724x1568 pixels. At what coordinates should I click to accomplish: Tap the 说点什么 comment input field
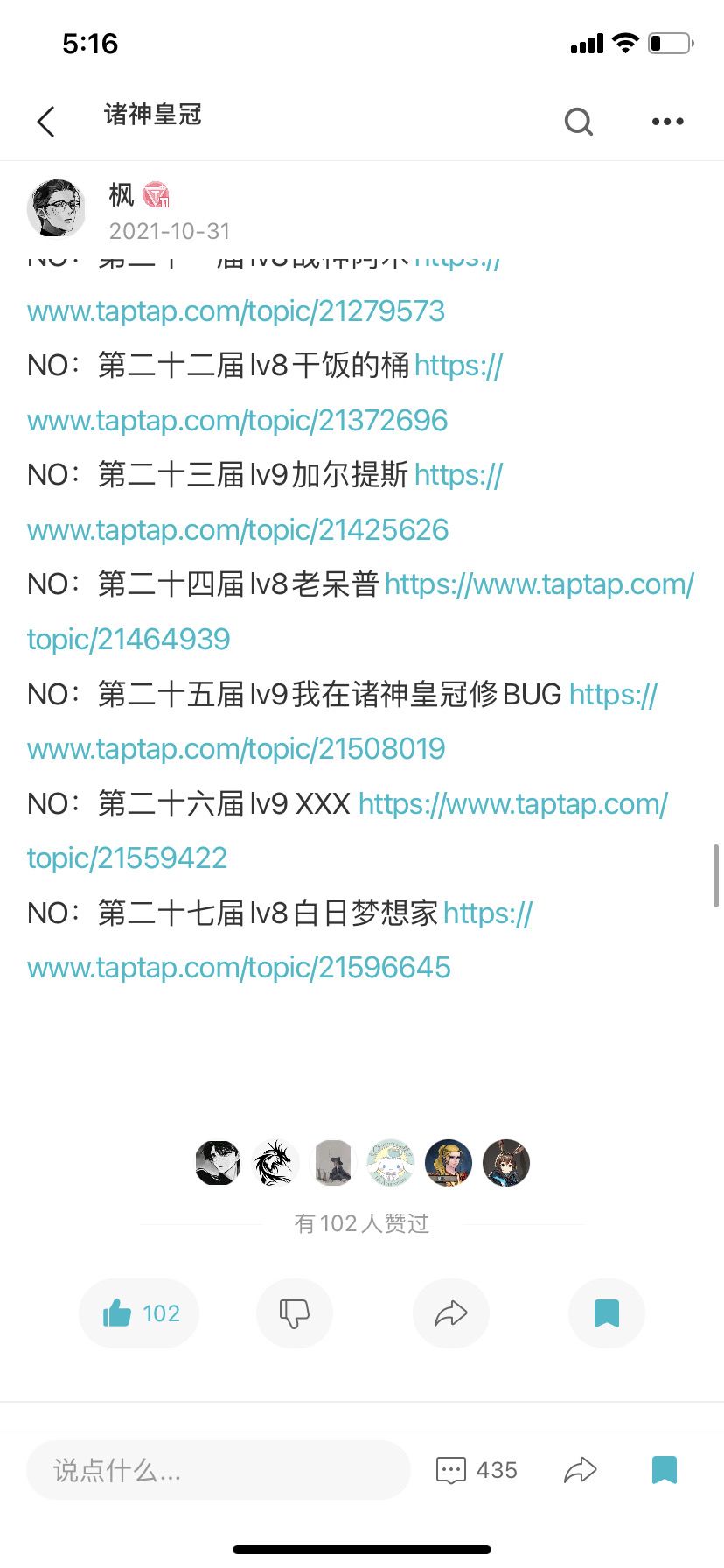coord(217,1469)
